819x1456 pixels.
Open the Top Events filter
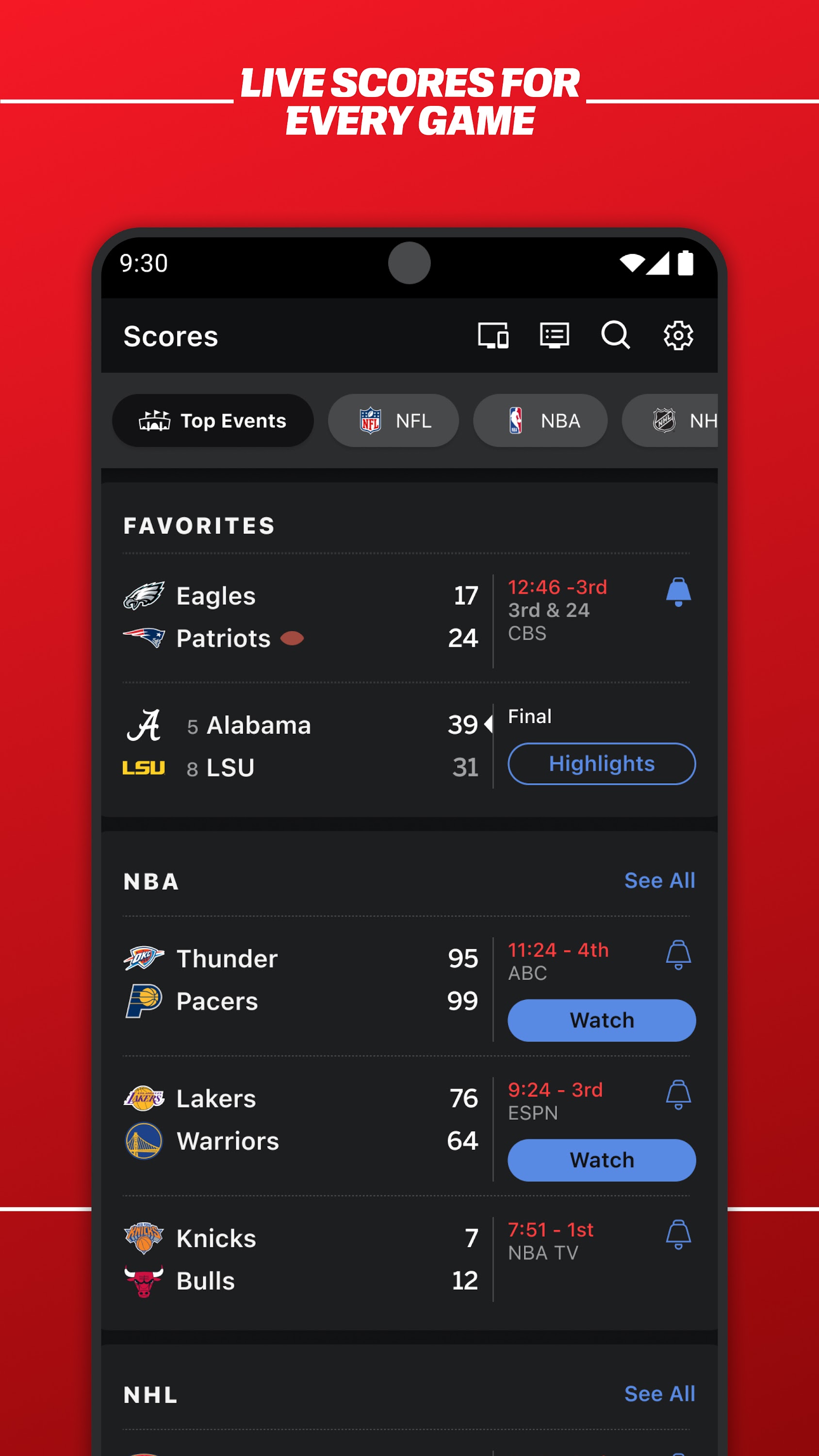pos(213,420)
